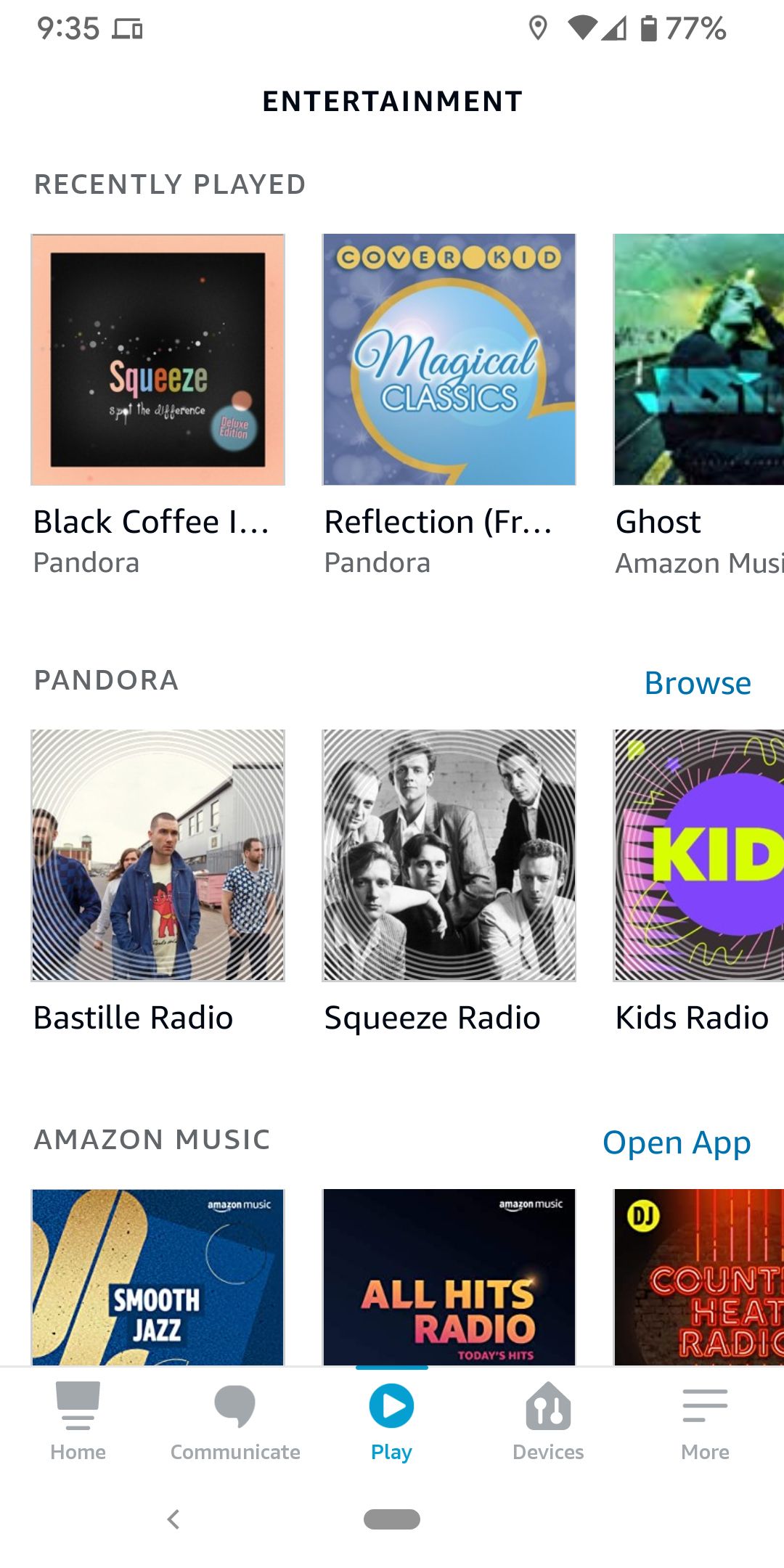Open the location icon in status bar

(537, 28)
